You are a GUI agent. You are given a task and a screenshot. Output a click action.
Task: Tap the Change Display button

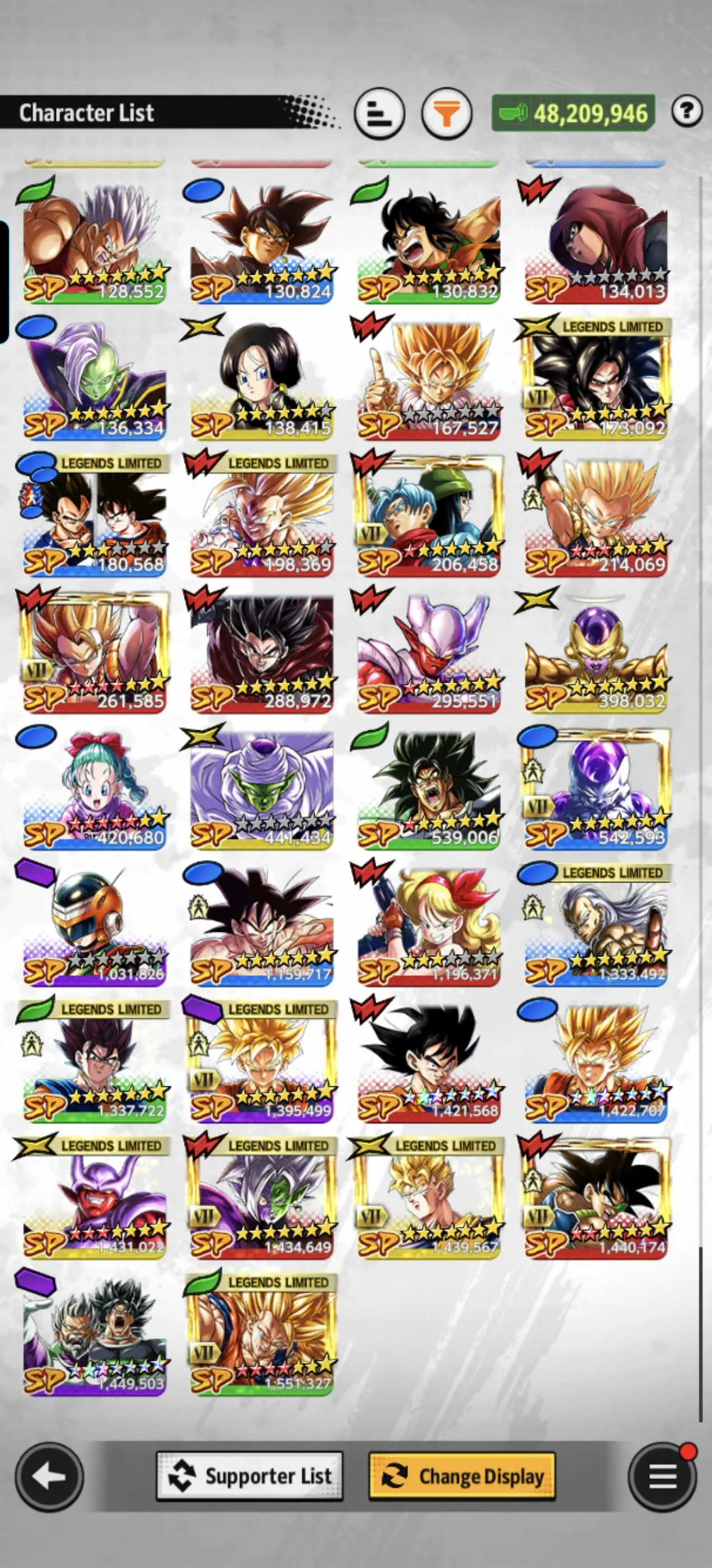coord(462,1476)
